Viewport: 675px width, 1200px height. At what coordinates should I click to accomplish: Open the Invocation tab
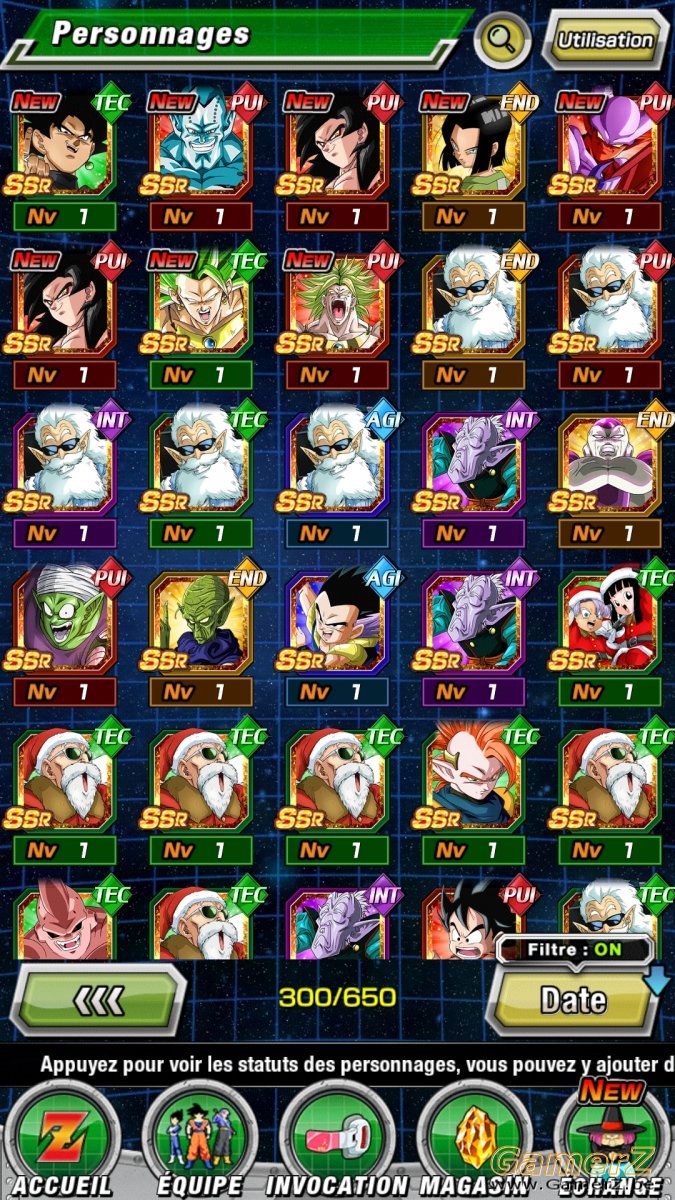point(337,1140)
